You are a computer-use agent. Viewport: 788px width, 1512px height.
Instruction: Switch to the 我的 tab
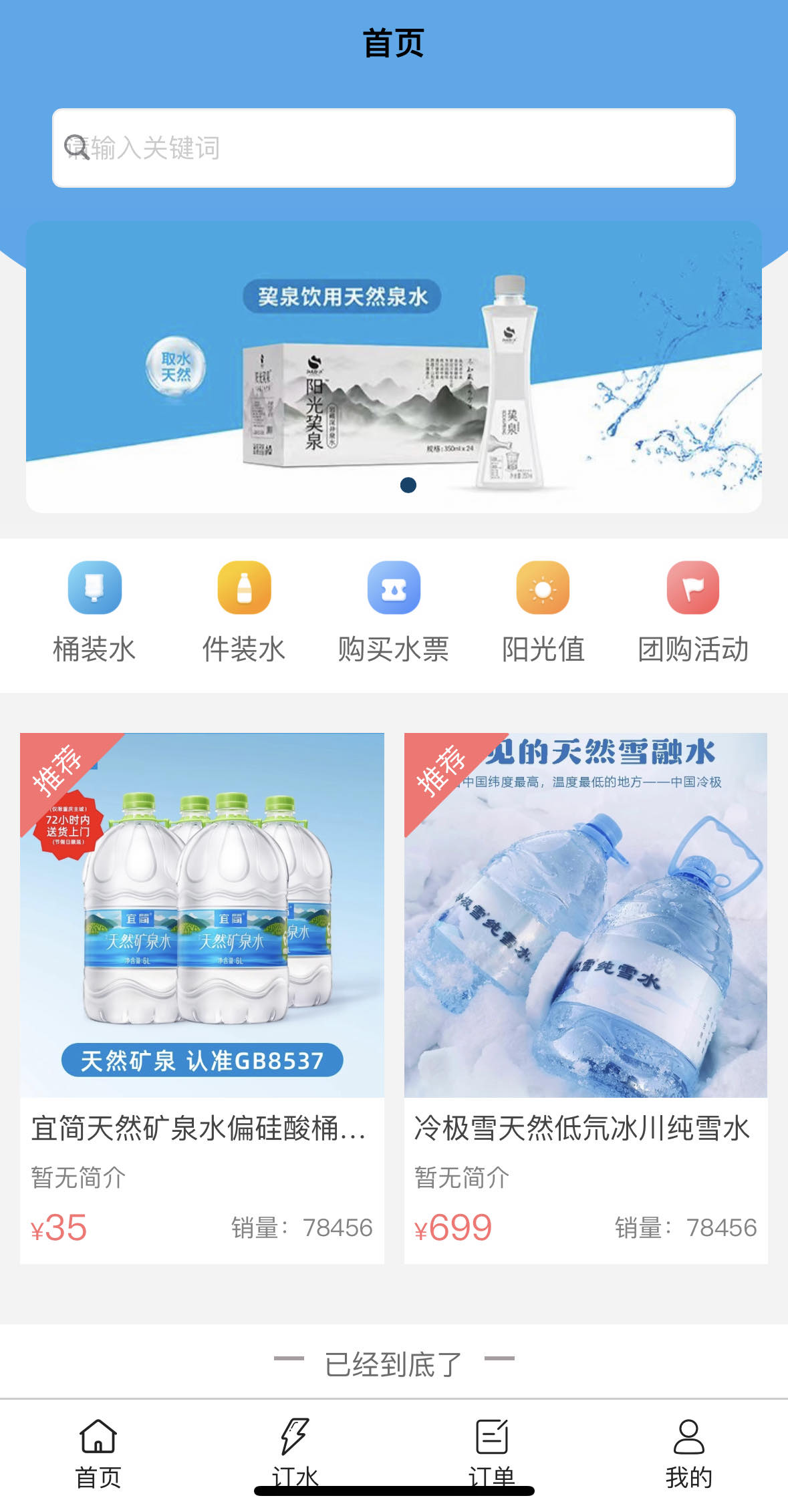(688, 1453)
